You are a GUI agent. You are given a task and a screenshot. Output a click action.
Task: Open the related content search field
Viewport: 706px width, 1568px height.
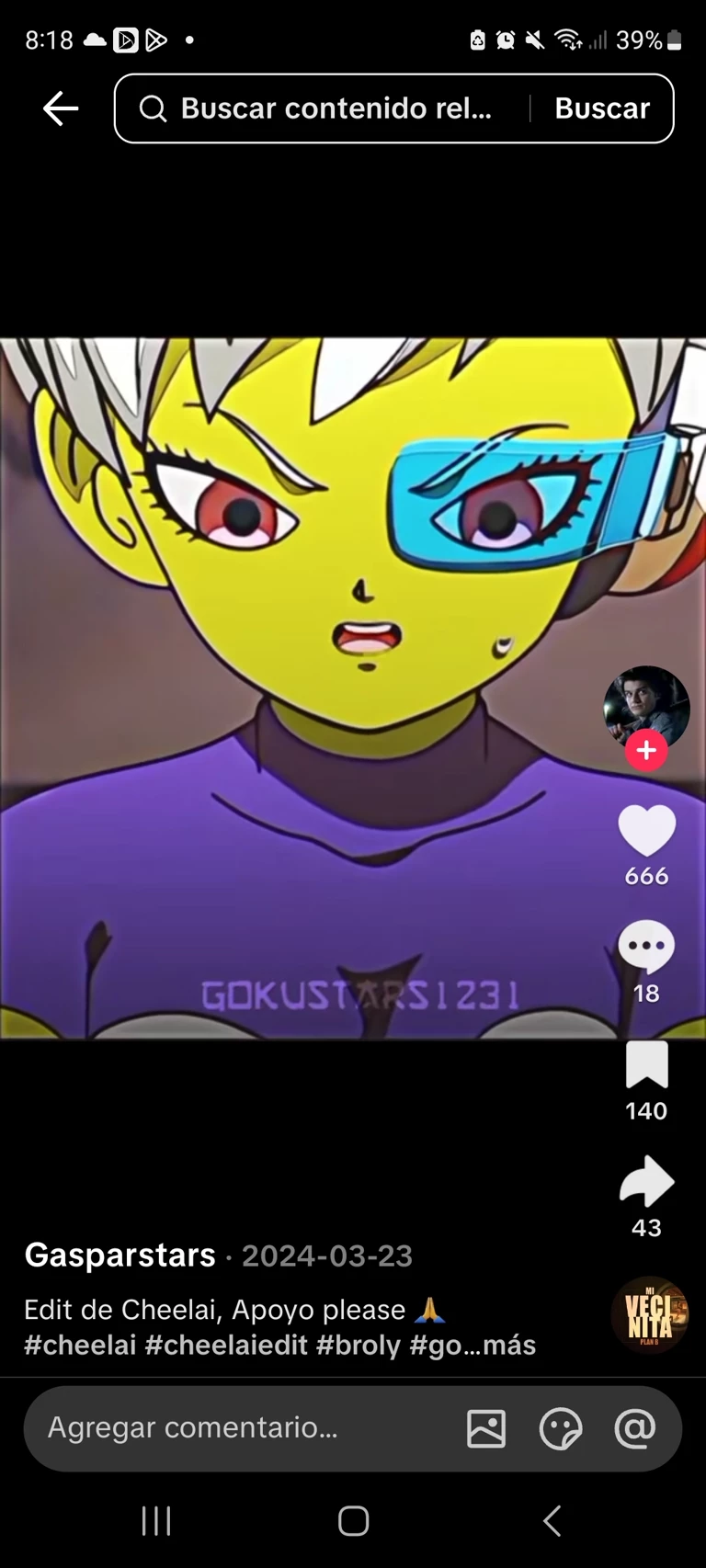(x=336, y=108)
